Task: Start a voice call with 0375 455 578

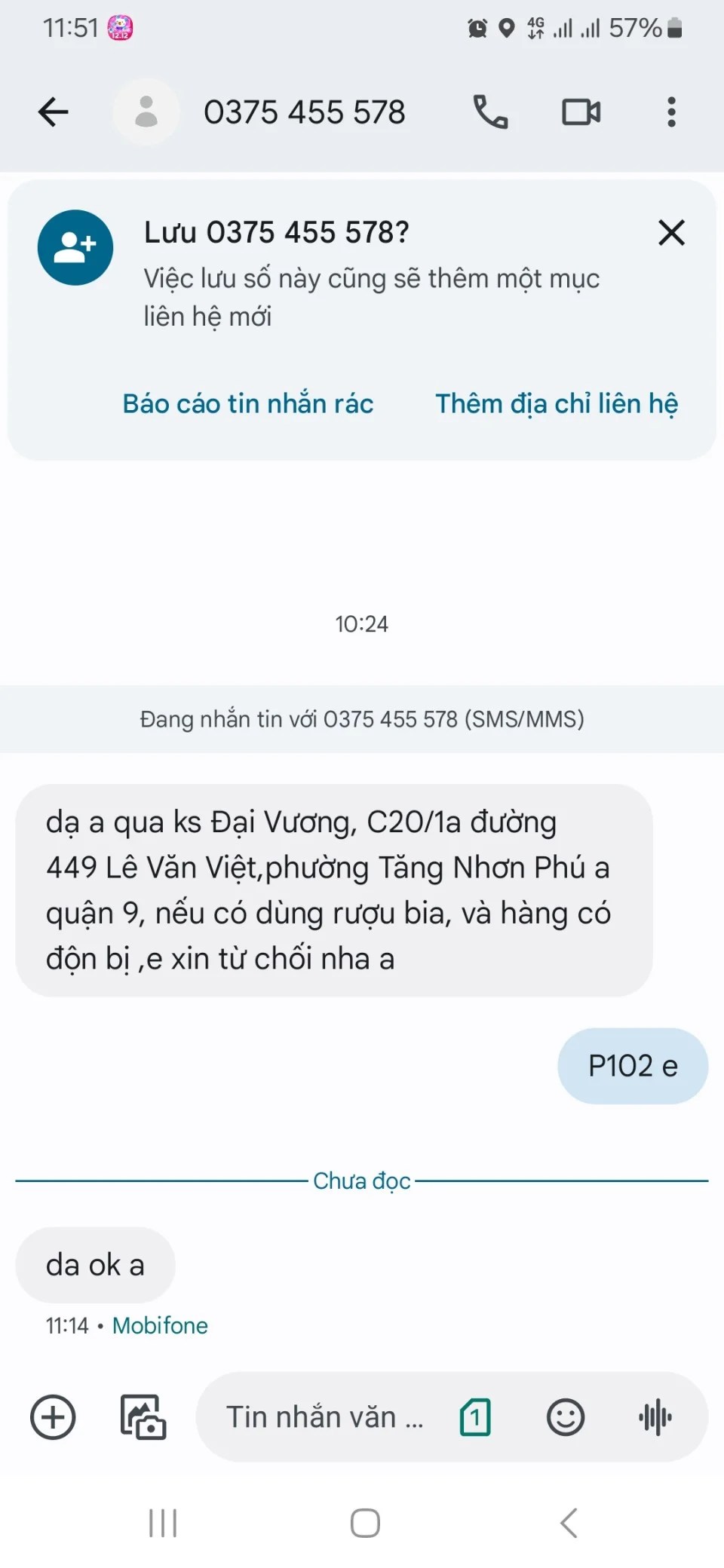Action: 490,112
